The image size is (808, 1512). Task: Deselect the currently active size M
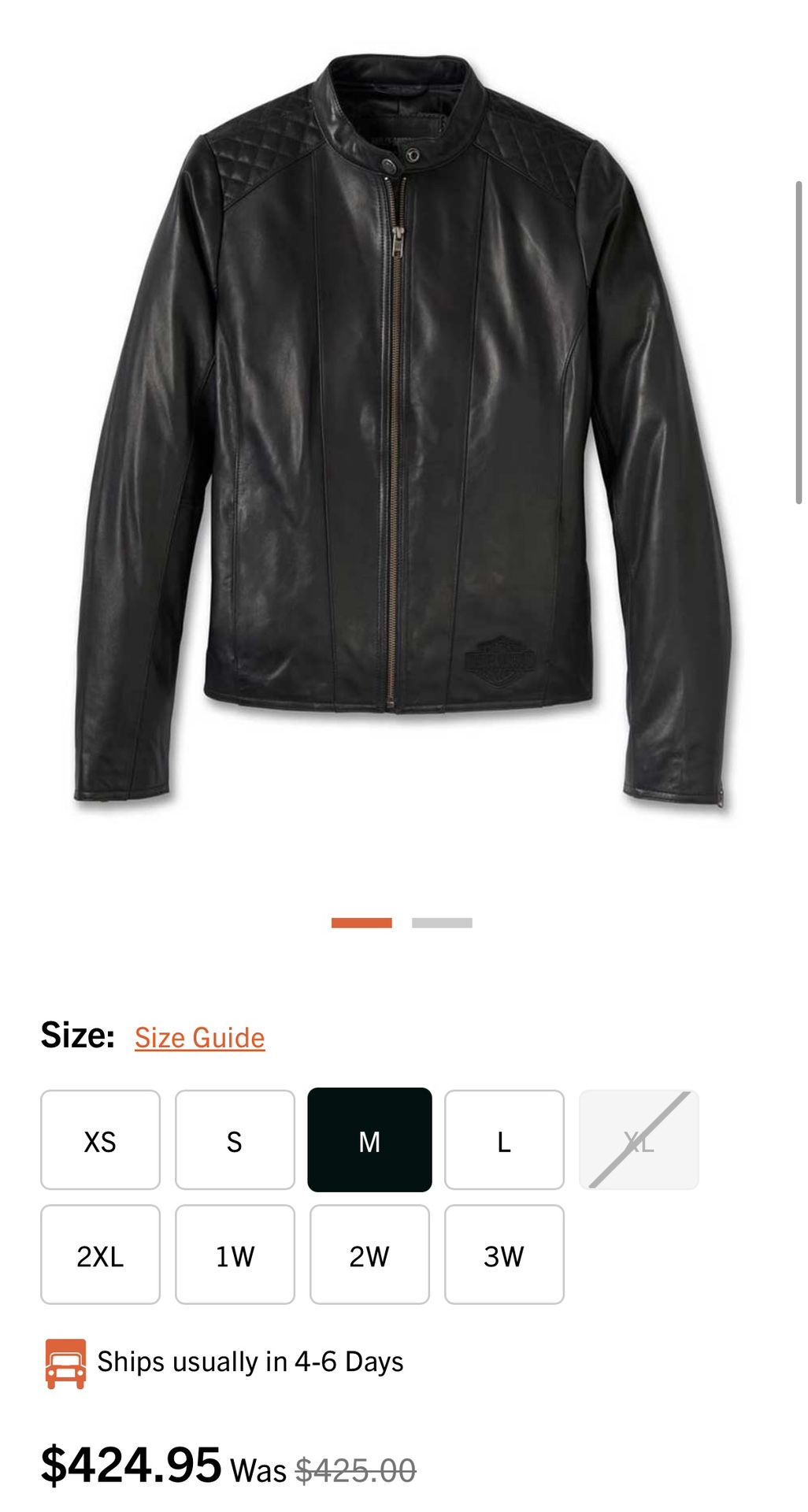pyautogui.click(x=369, y=1140)
